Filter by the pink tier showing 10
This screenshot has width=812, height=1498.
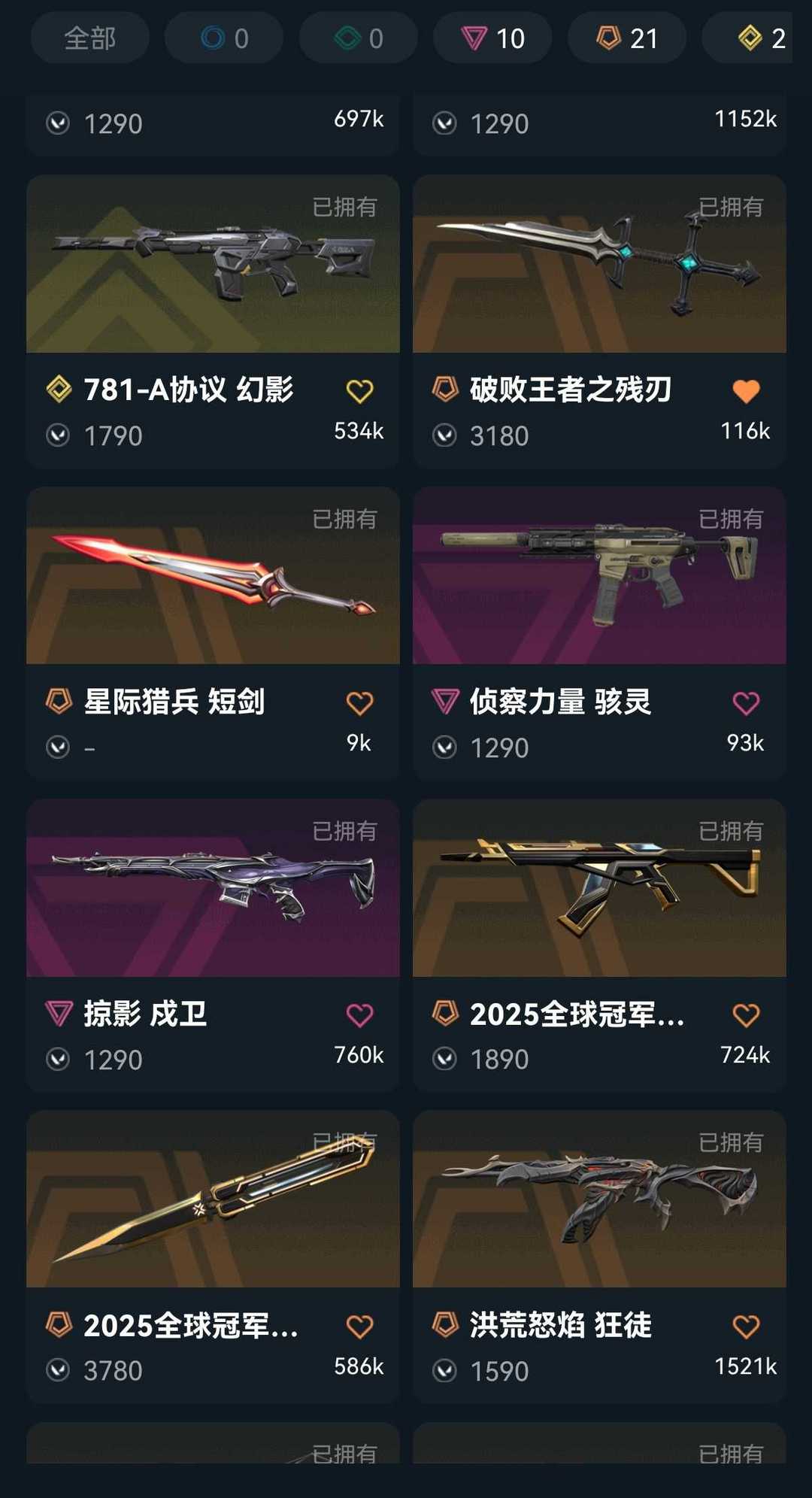(492, 38)
